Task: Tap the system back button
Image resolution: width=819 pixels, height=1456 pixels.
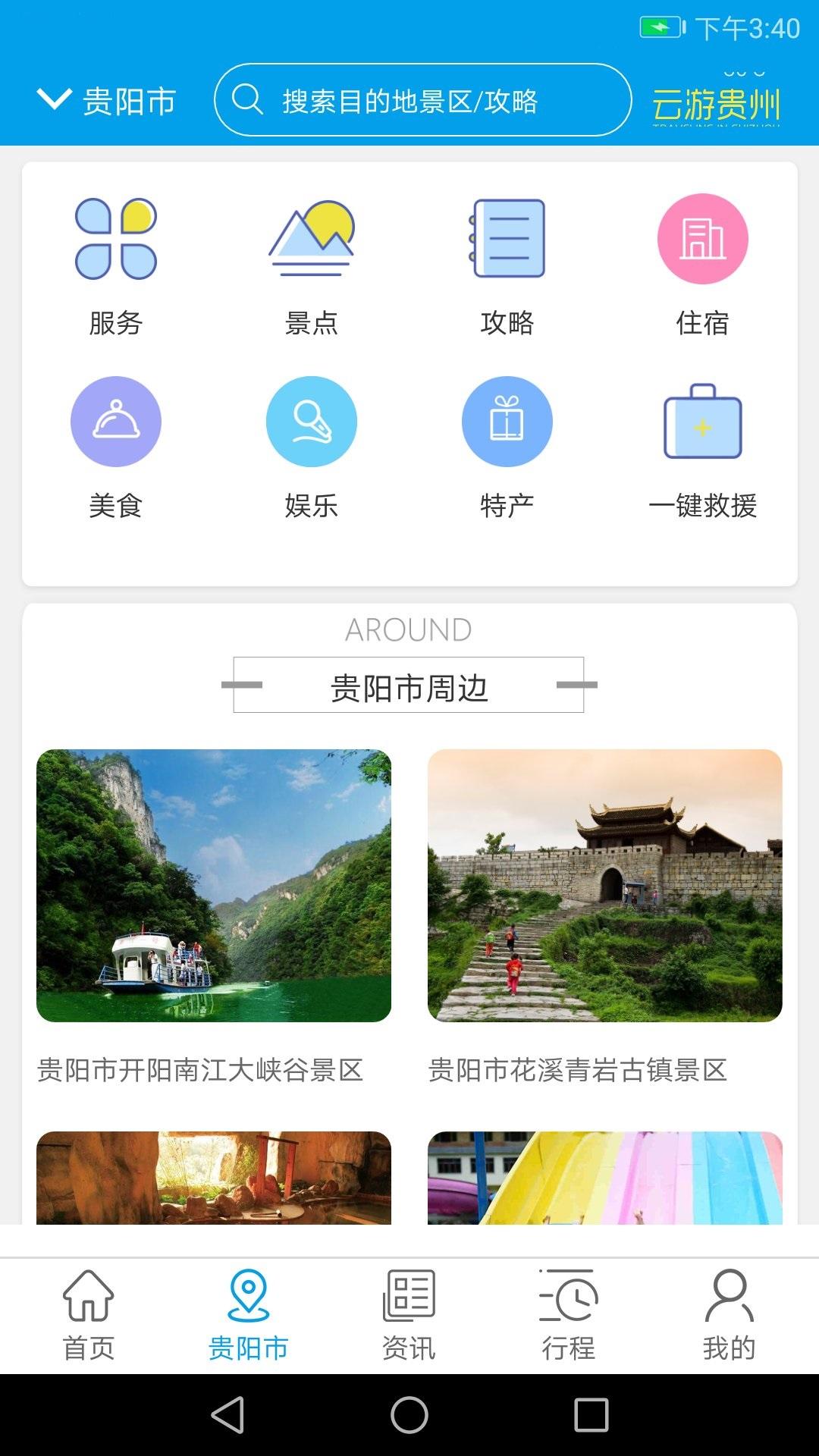Action: pos(227,1415)
